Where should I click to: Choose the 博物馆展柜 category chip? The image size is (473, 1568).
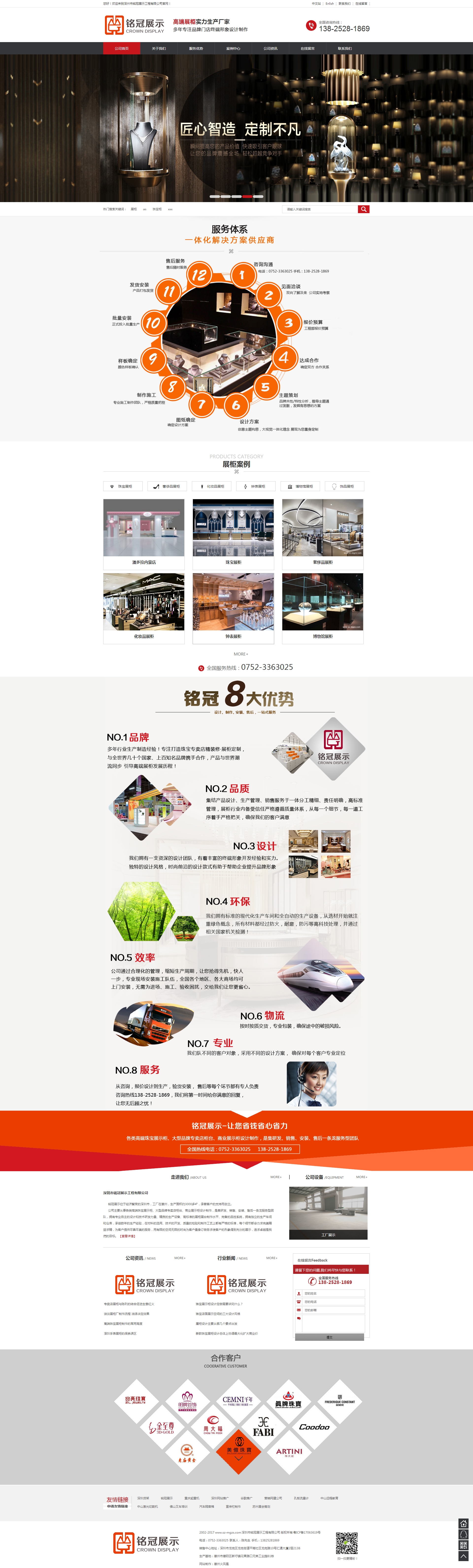coord(301,486)
